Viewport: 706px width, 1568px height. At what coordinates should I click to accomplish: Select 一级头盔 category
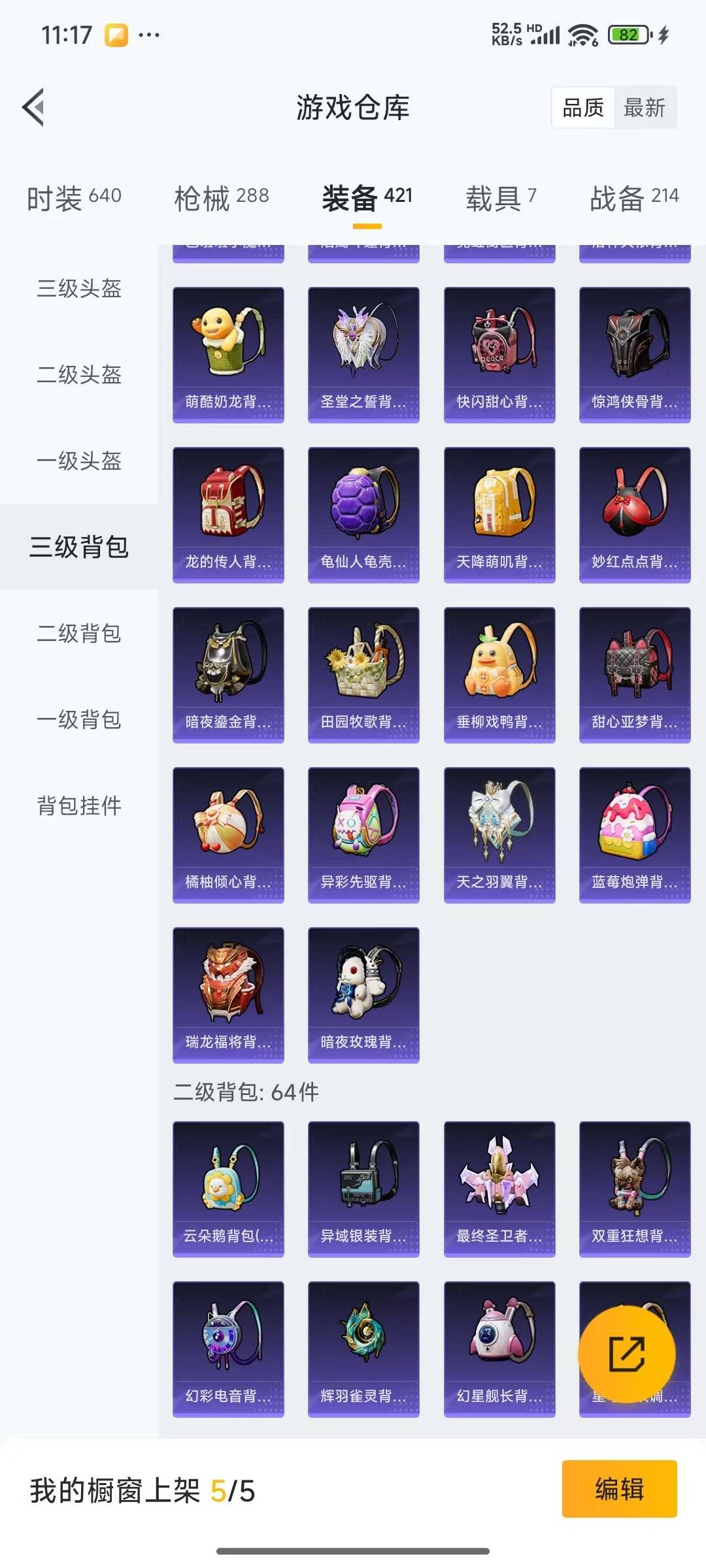79,461
